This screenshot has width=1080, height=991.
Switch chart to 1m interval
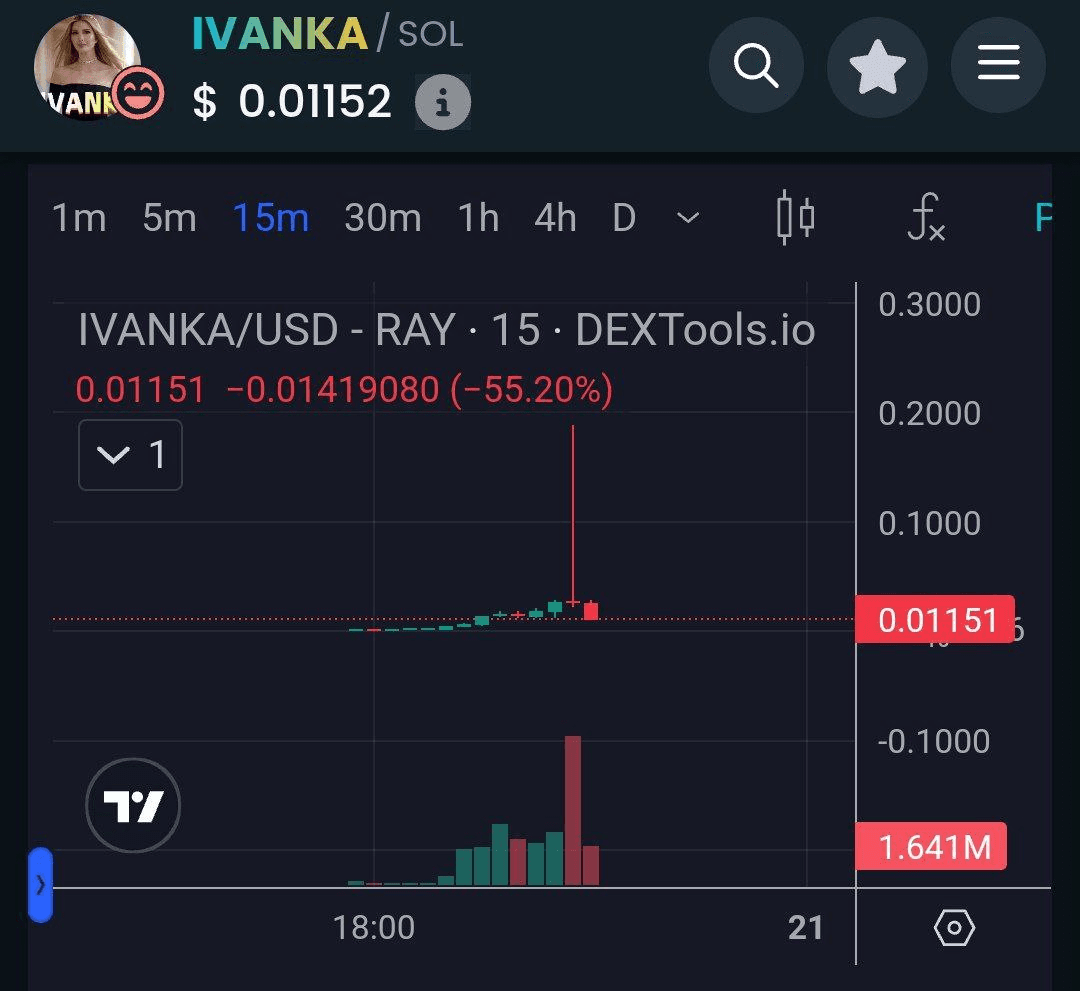tap(78, 217)
